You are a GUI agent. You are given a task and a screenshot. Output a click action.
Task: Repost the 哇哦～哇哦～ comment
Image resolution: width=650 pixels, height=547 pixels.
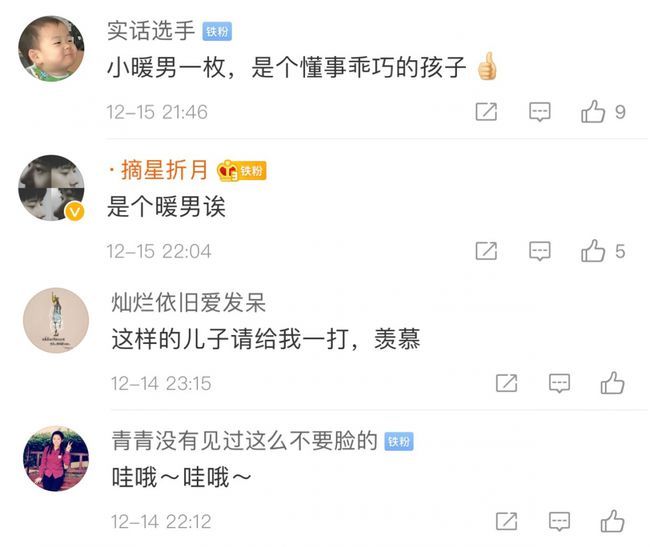tap(507, 521)
